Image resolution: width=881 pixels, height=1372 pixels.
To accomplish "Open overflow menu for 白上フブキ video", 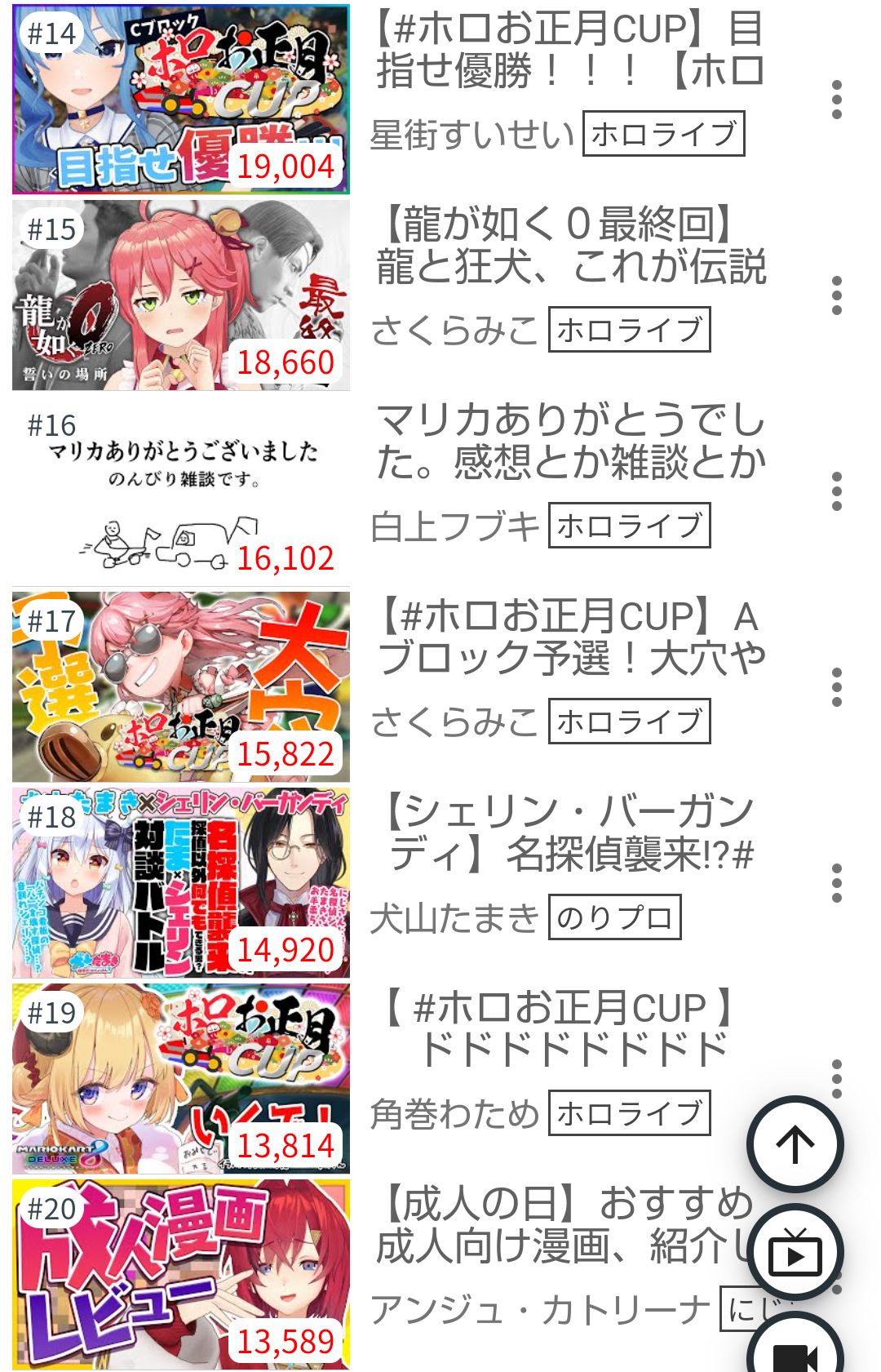I will pyautogui.click(x=836, y=491).
